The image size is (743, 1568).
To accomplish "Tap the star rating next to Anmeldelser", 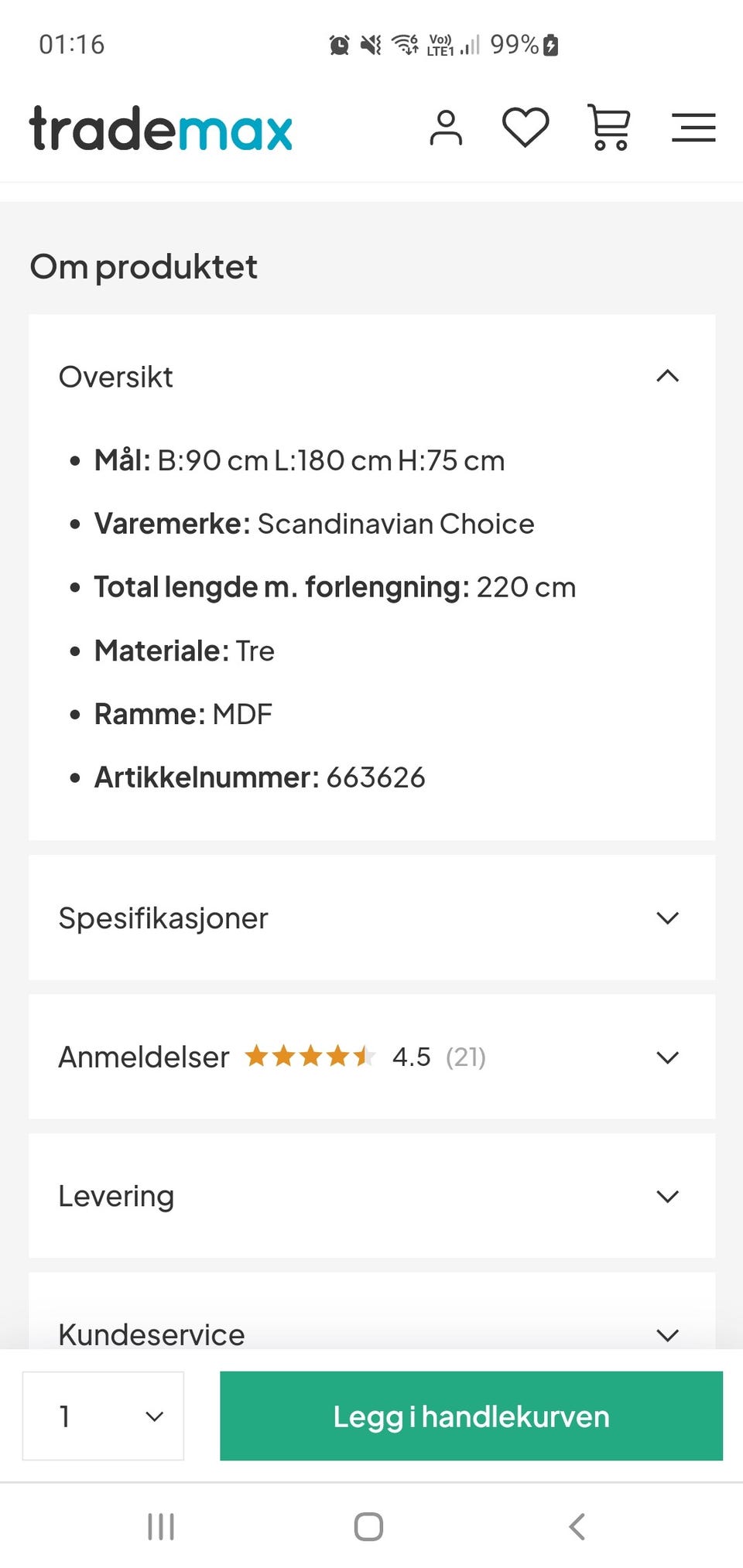I will pos(310,1056).
